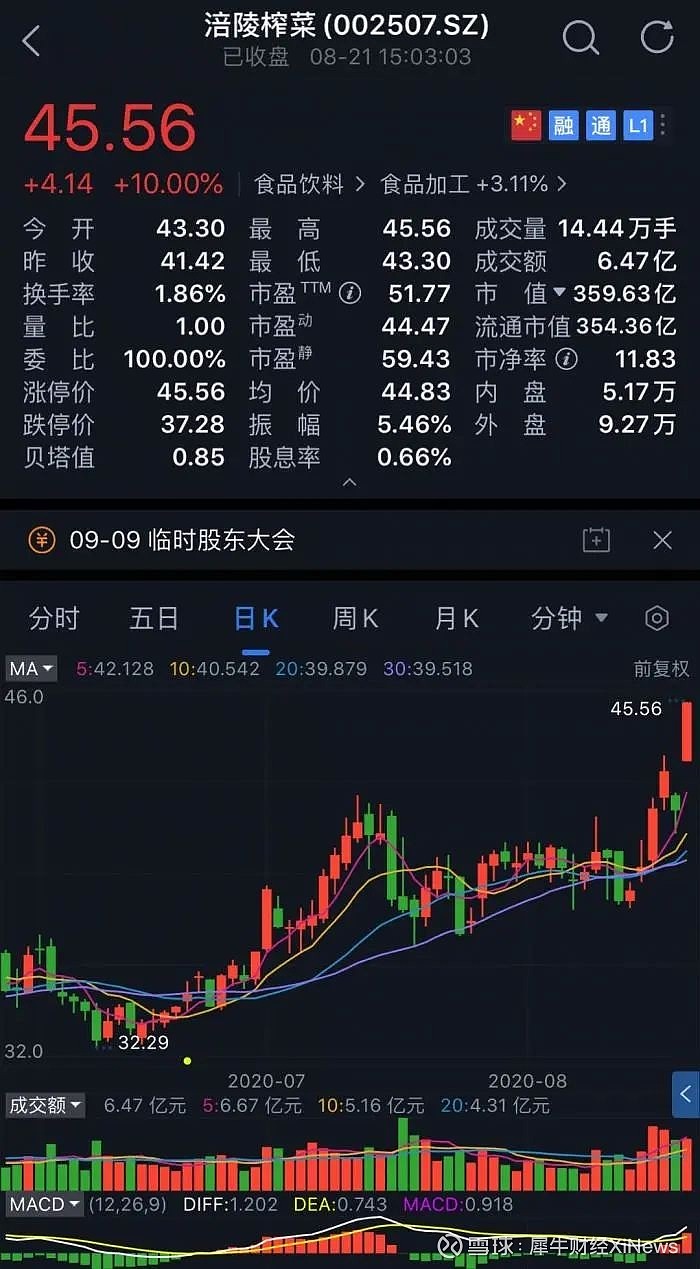Screen dimensions: 700x1269
Task: Refresh the stock quote
Action: click(657, 38)
